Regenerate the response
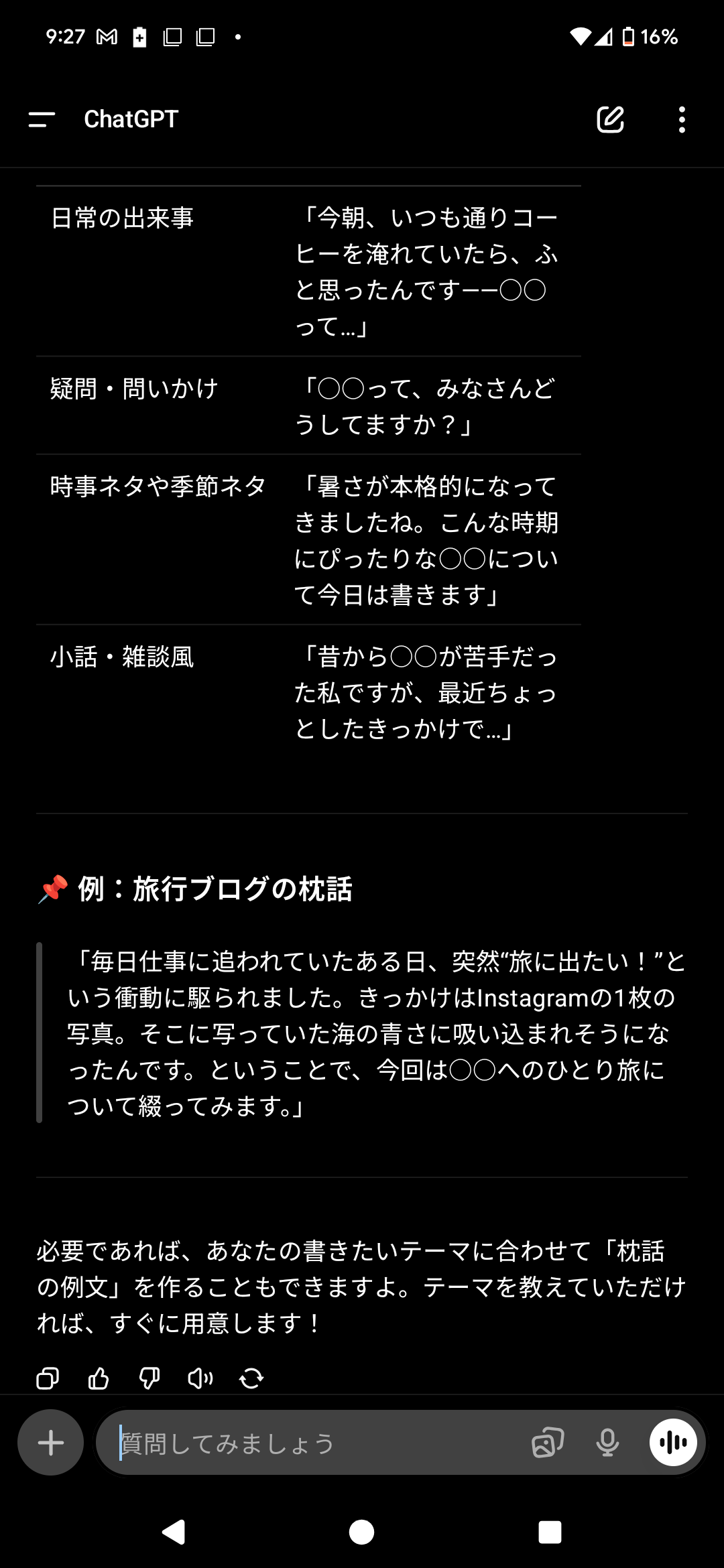This screenshot has width=724, height=1568. (x=251, y=1378)
